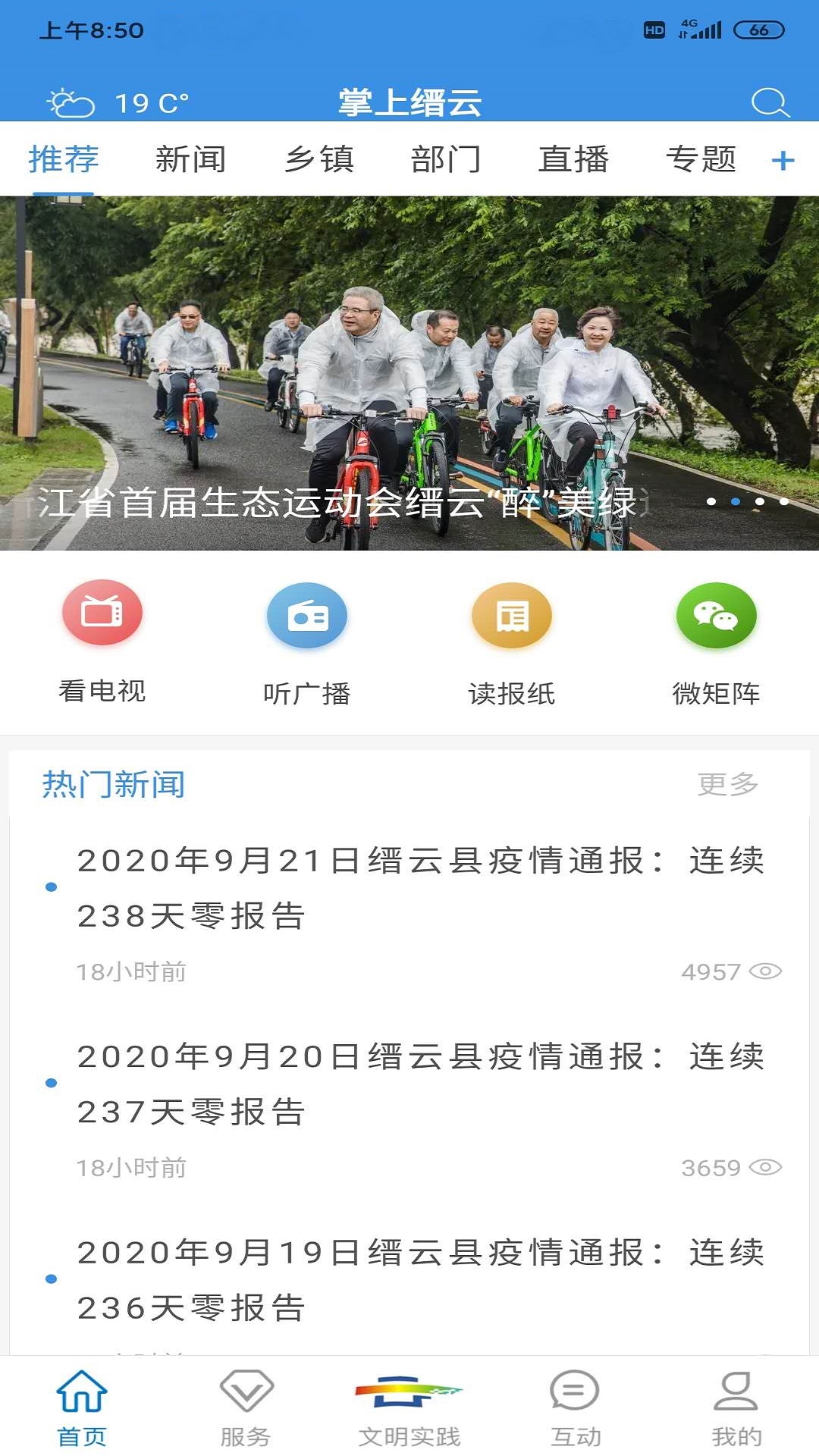Open the 听广播 radio icon
Screen dimensions: 819x1456
click(x=309, y=616)
